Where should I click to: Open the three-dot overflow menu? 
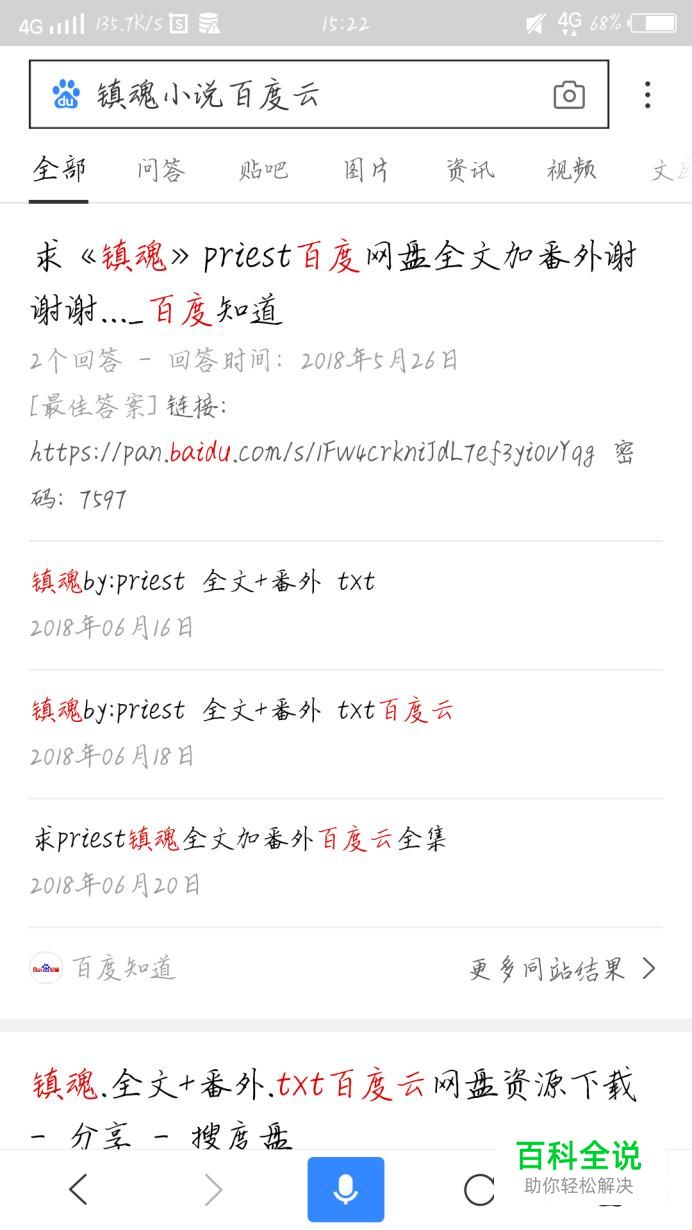click(x=648, y=95)
